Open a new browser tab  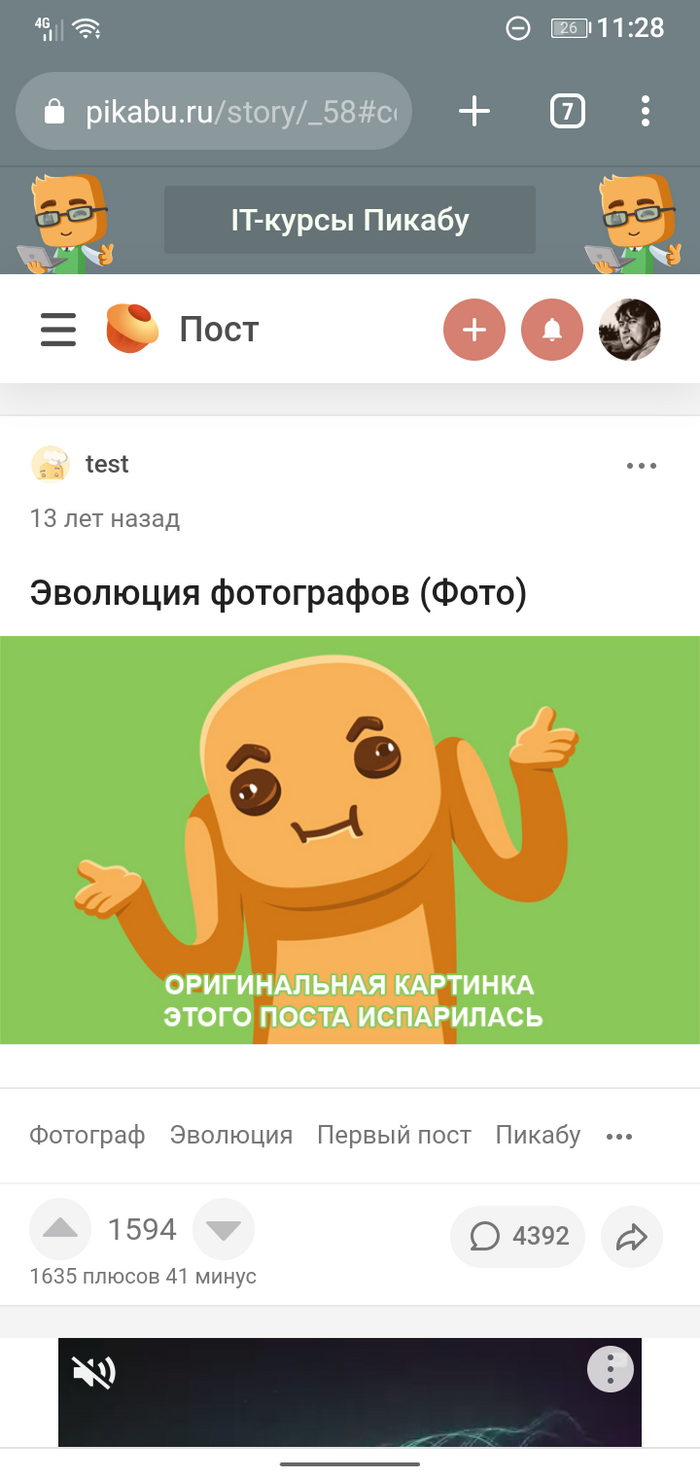[474, 111]
